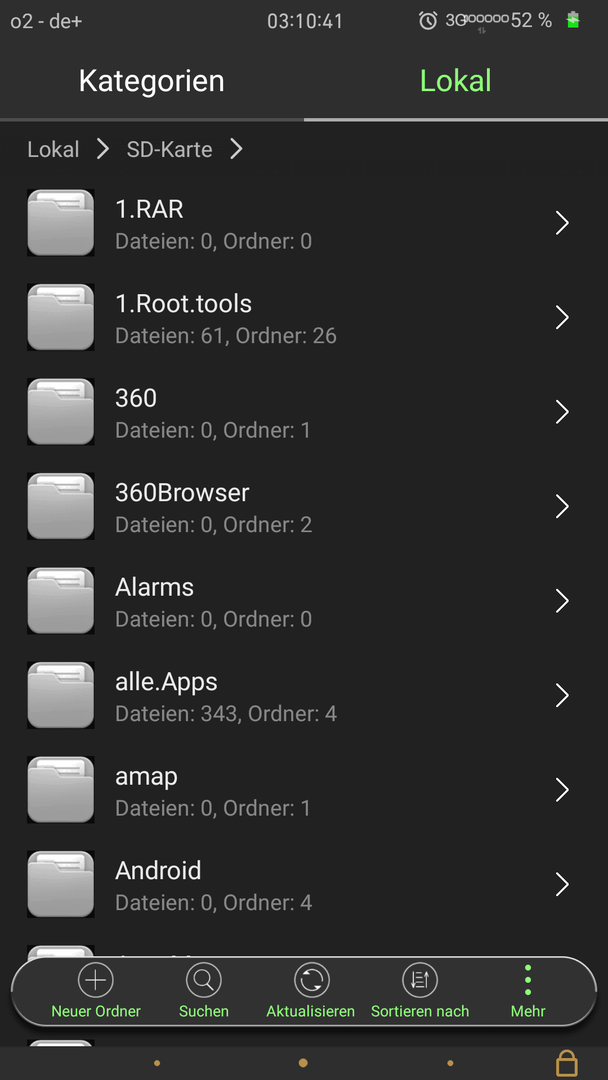Screen dimensions: 608x1080
Task: Open the amap folder
Action: tap(304, 789)
